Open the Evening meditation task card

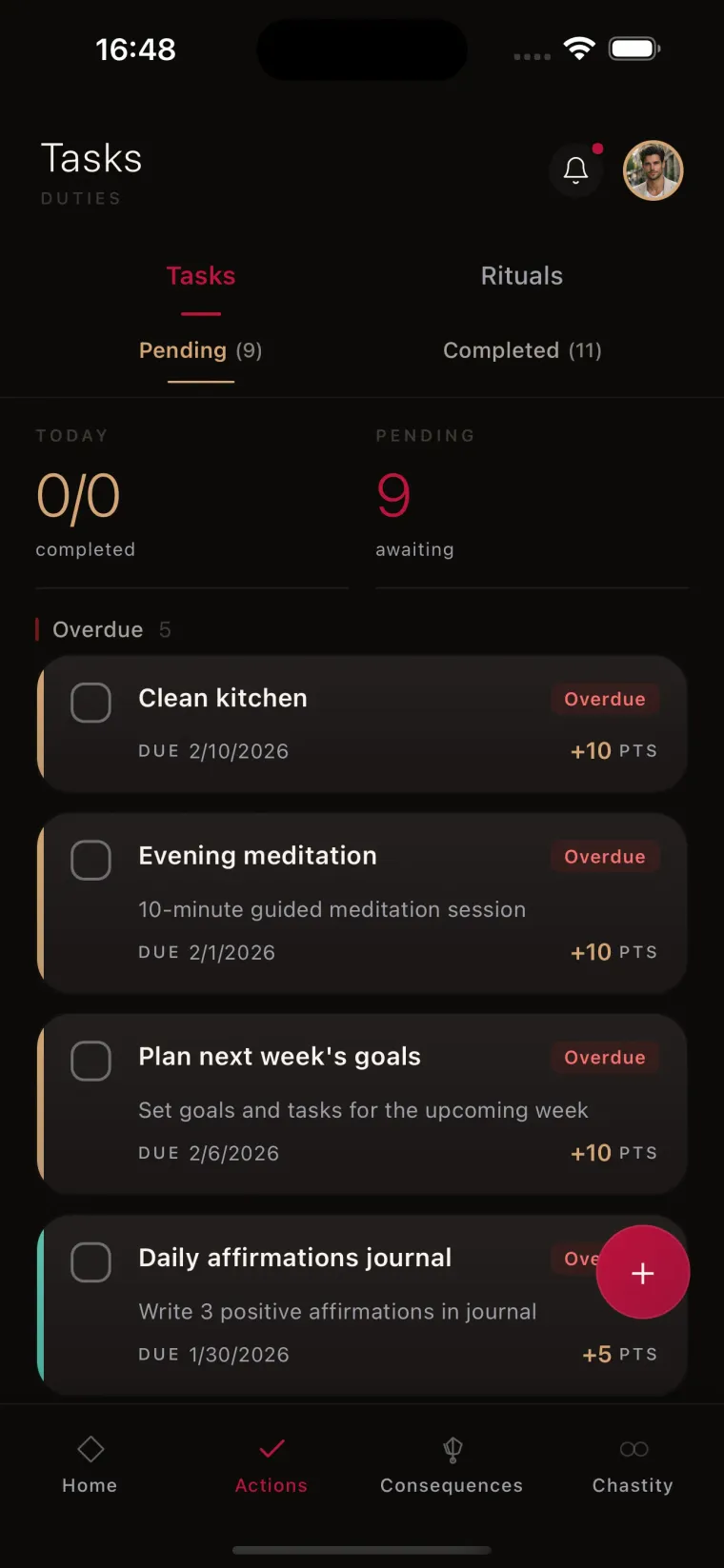362,903
